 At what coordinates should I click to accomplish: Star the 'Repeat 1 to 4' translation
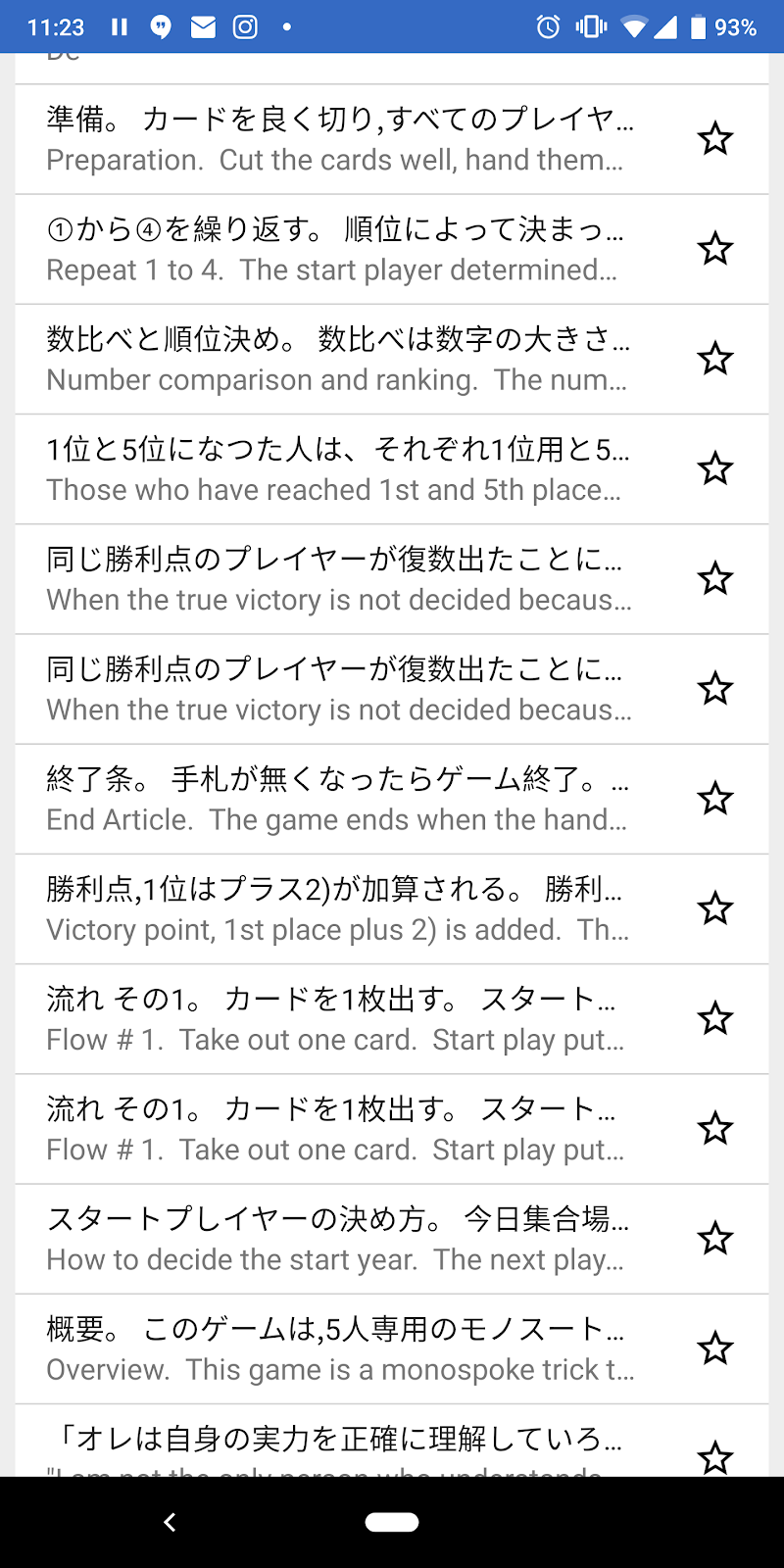(715, 249)
